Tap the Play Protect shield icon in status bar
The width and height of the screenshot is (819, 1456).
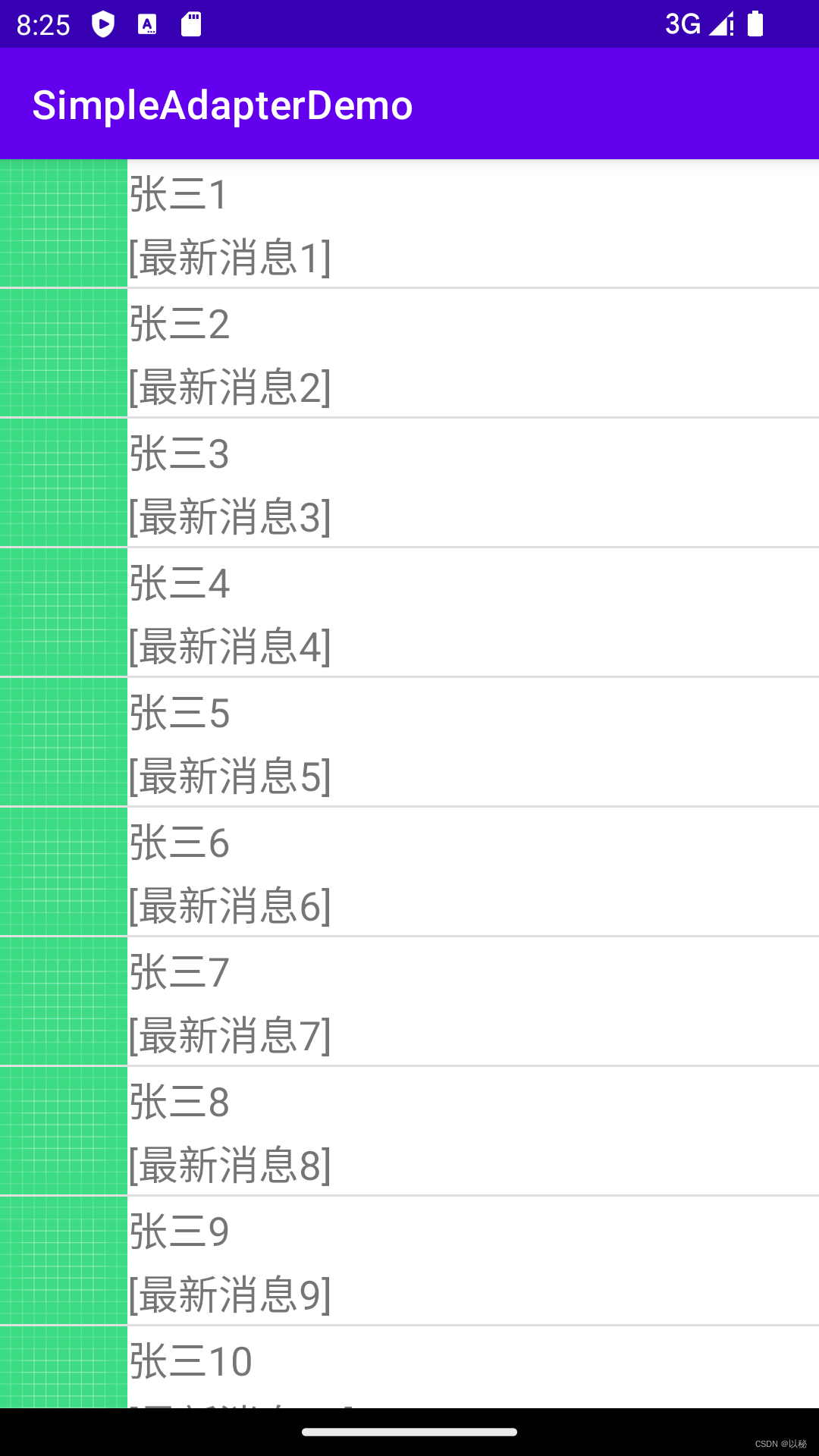(x=102, y=24)
